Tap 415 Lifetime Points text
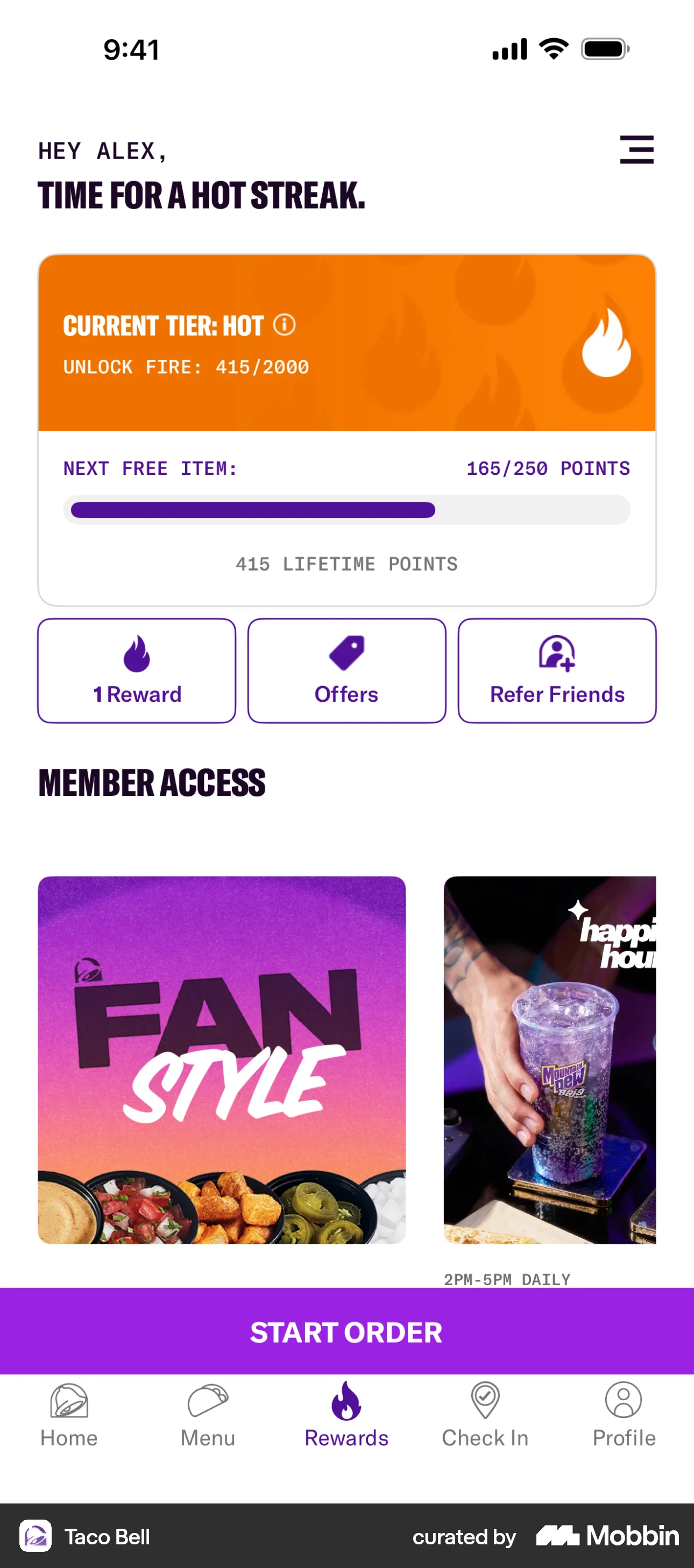The image size is (694, 1568). click(346, 564)
